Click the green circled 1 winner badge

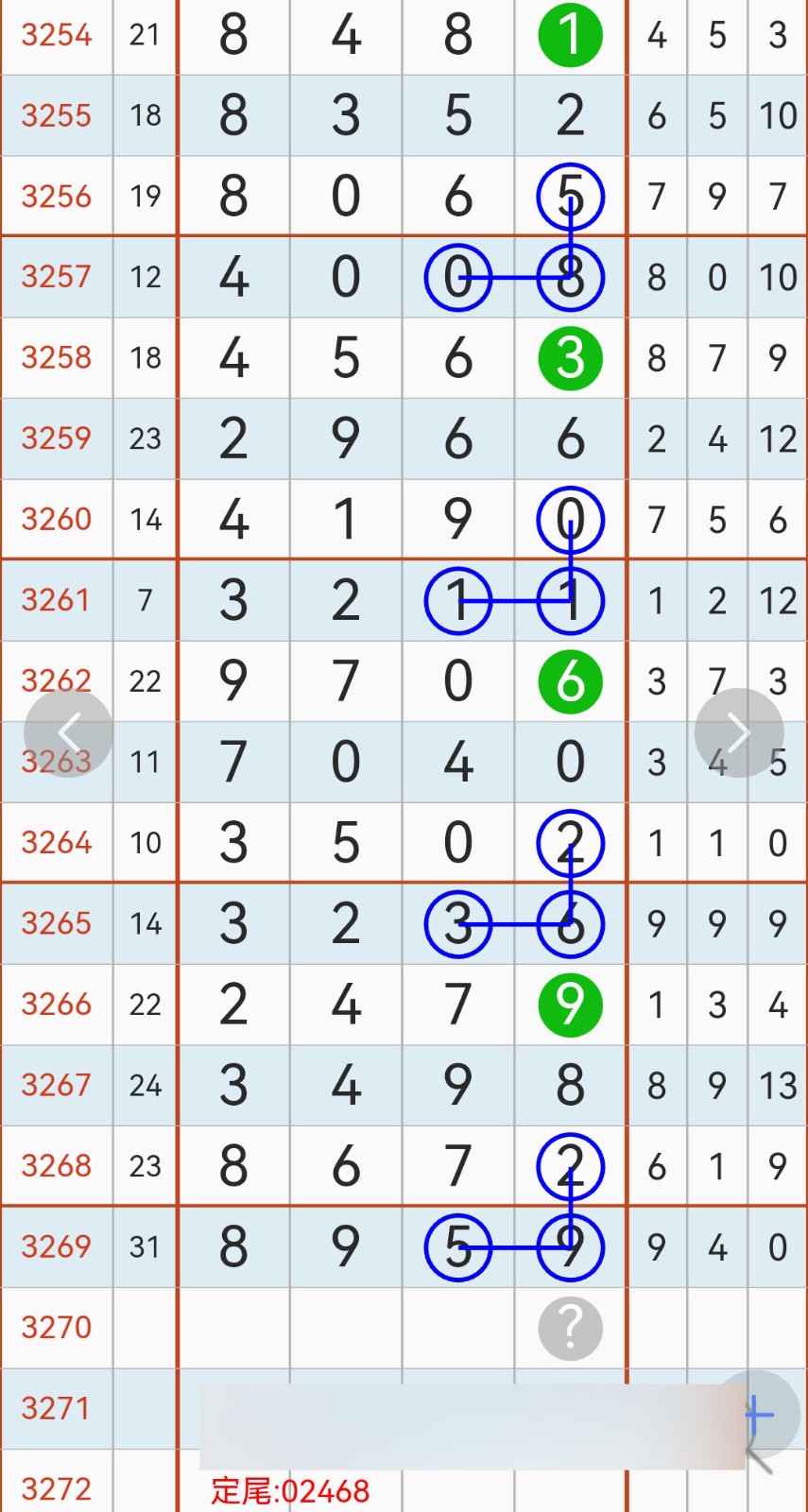coord(570,36)
